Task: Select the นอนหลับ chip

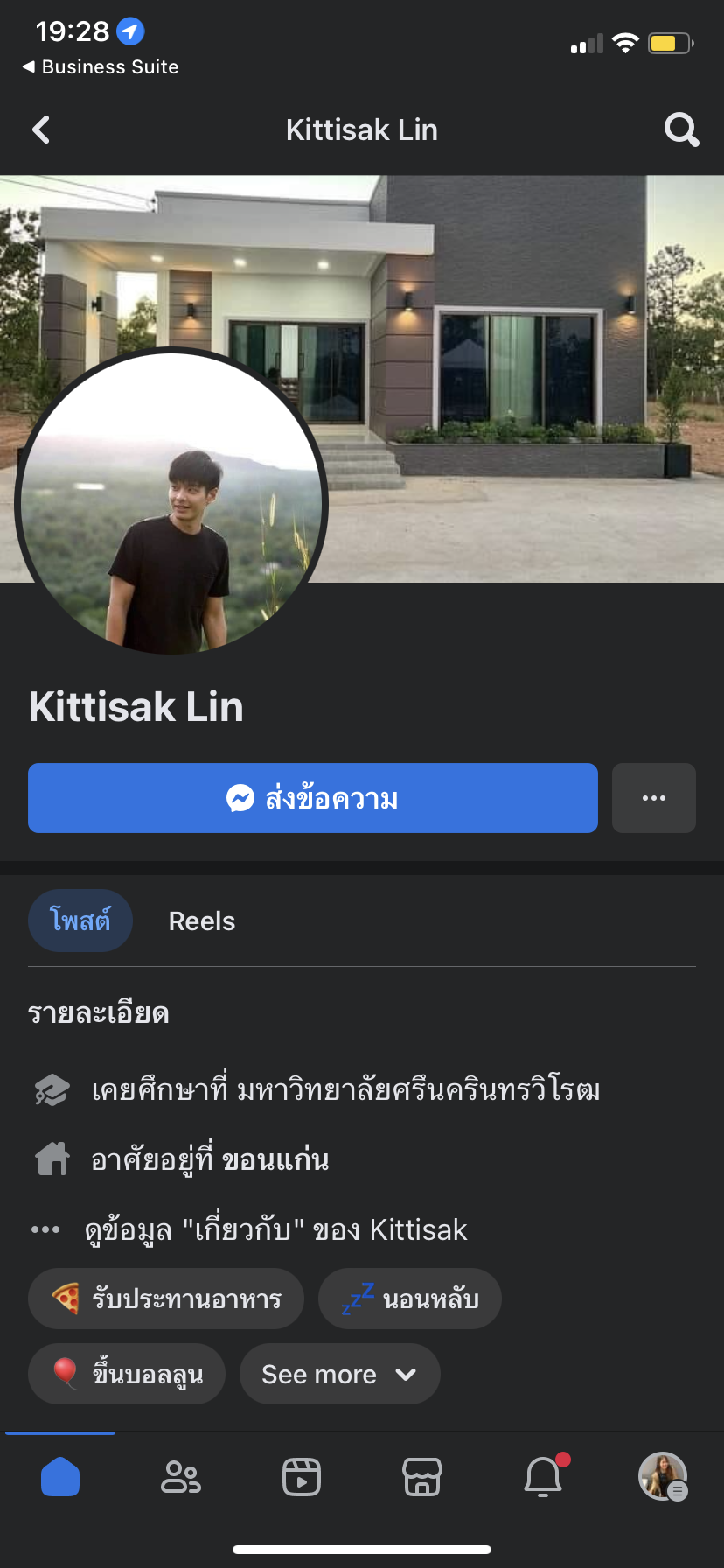Action: click(x=410, y=1298)
